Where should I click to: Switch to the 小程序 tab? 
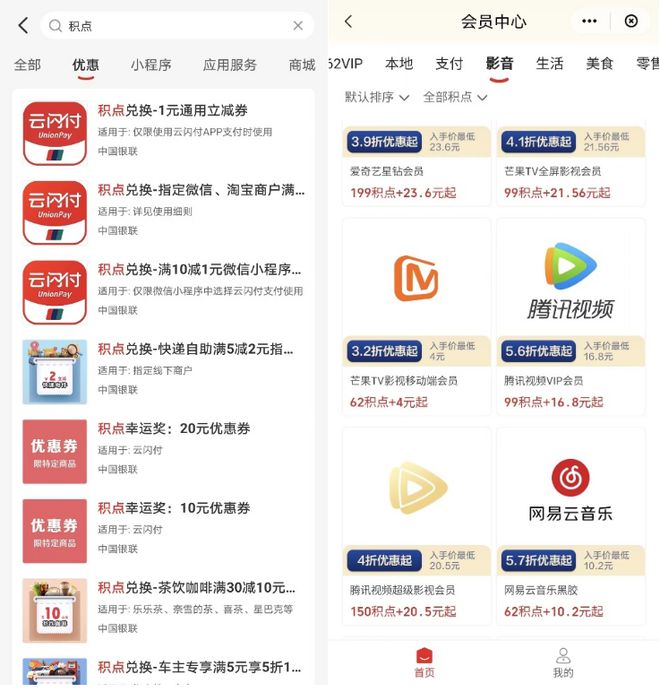[x=150, y=65]
